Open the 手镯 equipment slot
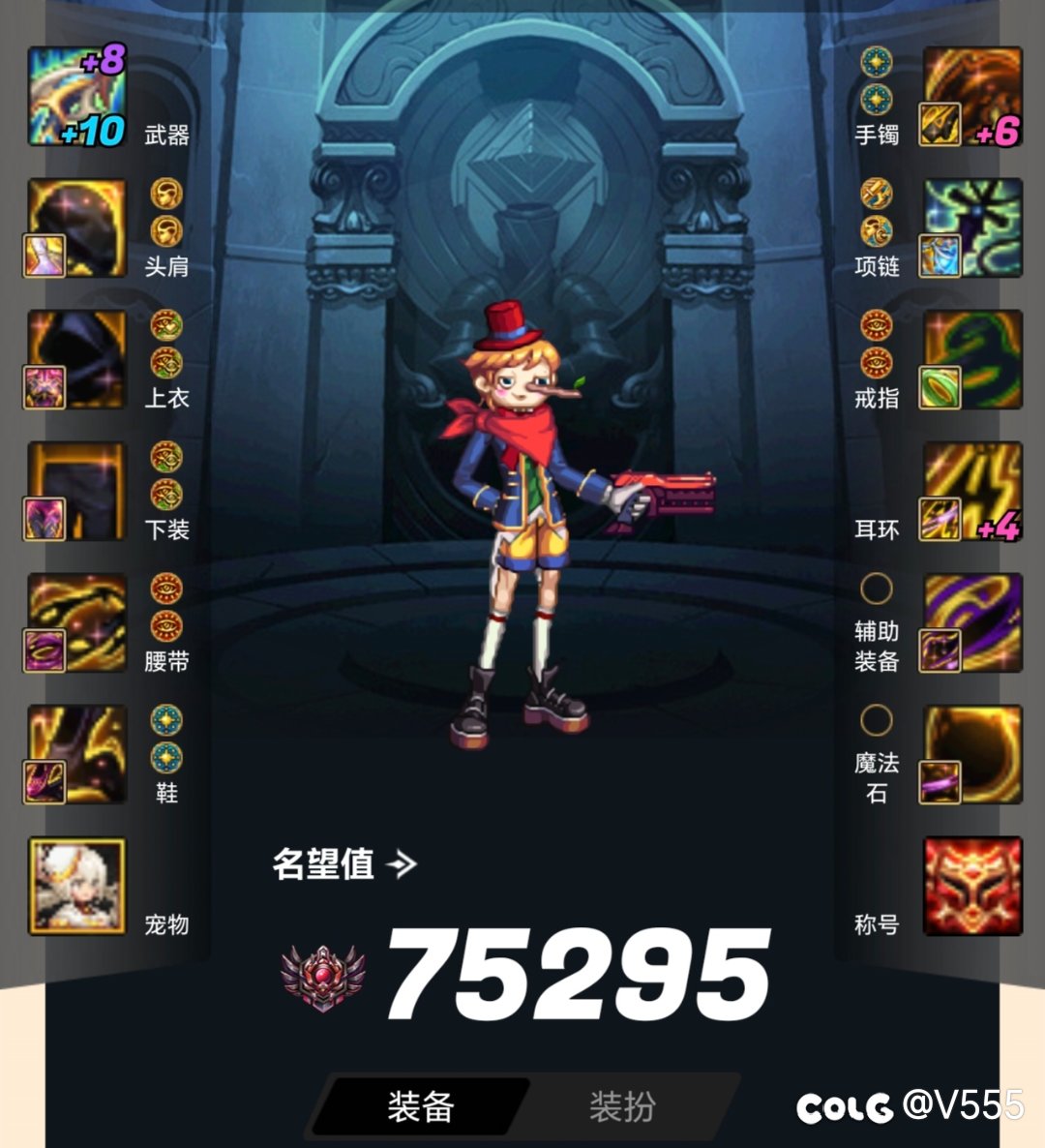Image resolution: width=1045 pixels, height=1148 pixels. tap(971, 96)
